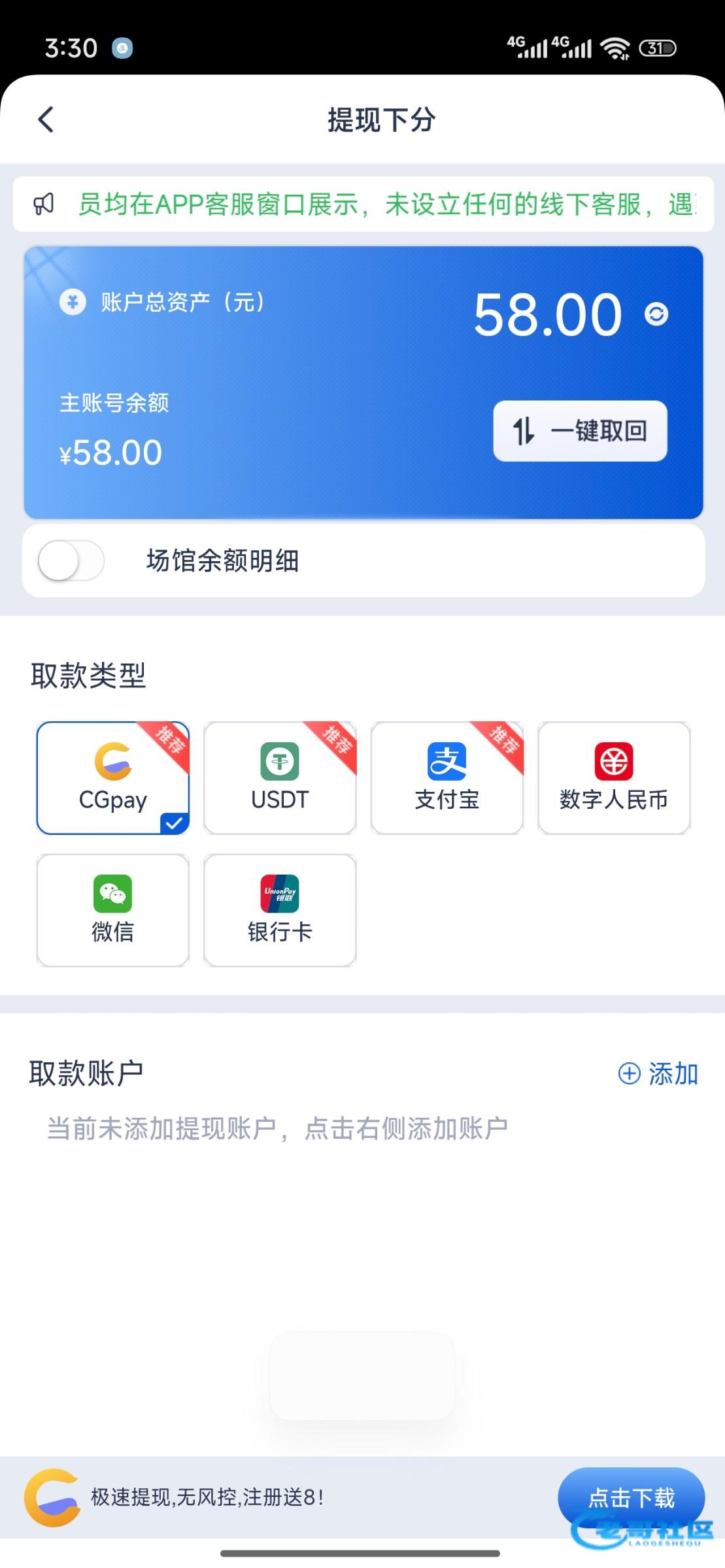Viewport: 725px width, 1568px height.
Task: Add a new withdrawal account via 添加
Action: (x=658, y=1073)
